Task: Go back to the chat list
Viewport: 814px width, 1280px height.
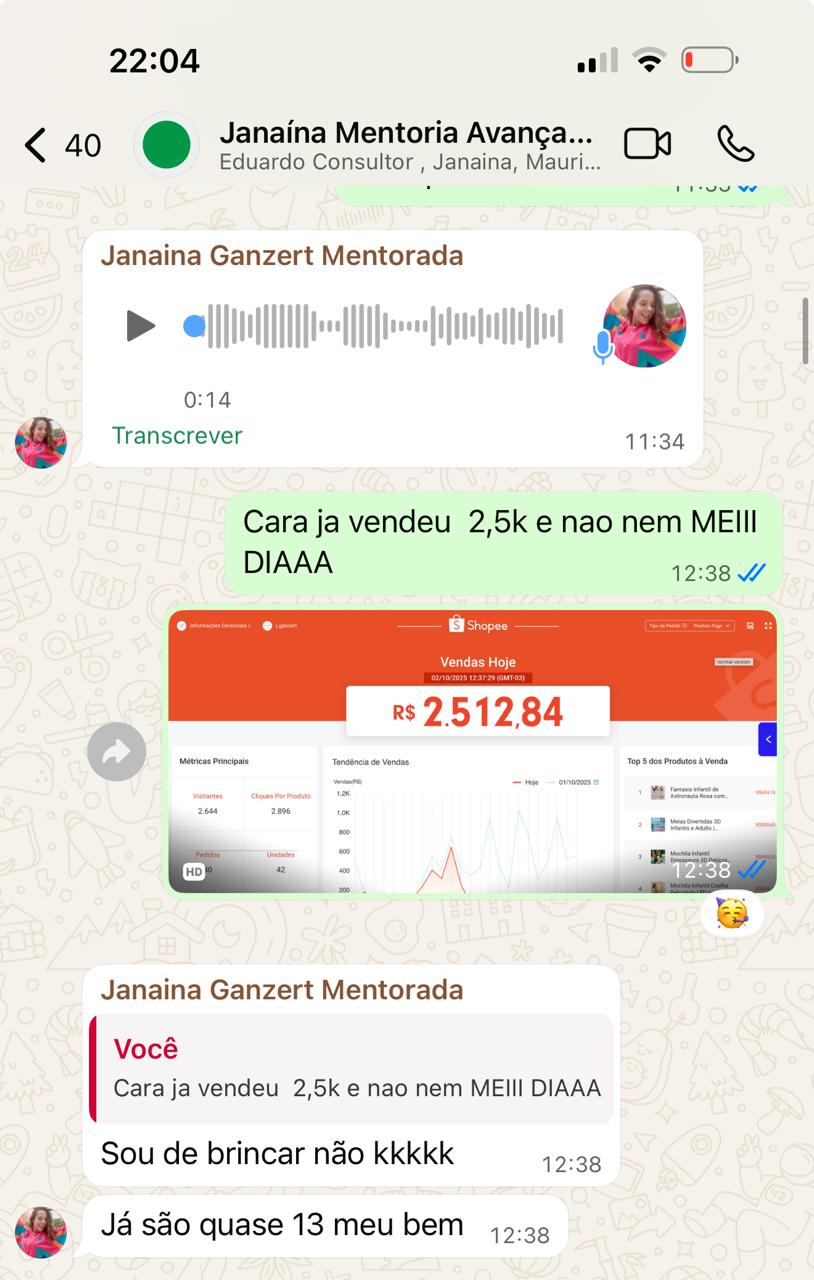Action: pyautogui.click(x=62, y=145)
